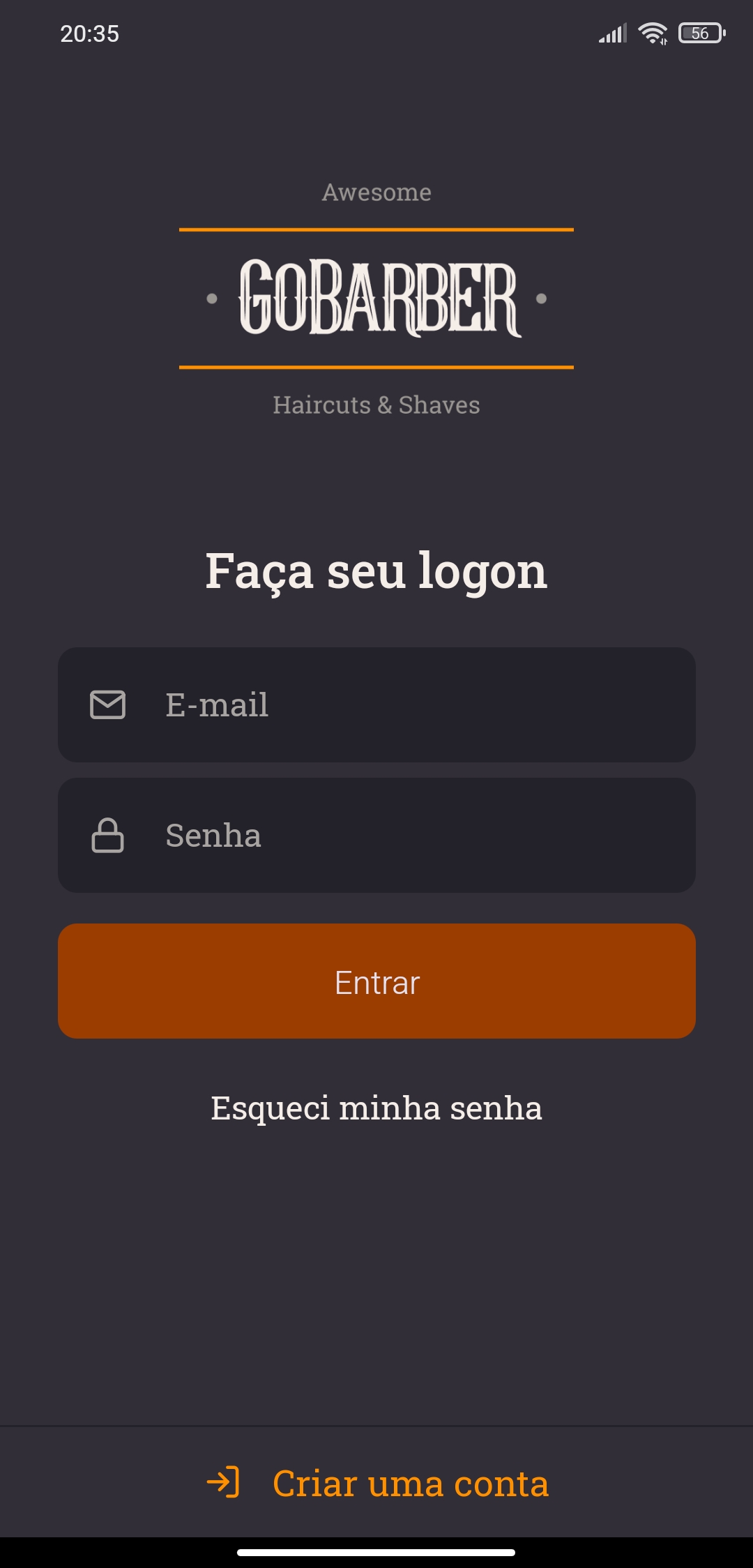Select Criar uma conta to sign up
This screenshot has width=753, height=1568.
pos(376,1483)
